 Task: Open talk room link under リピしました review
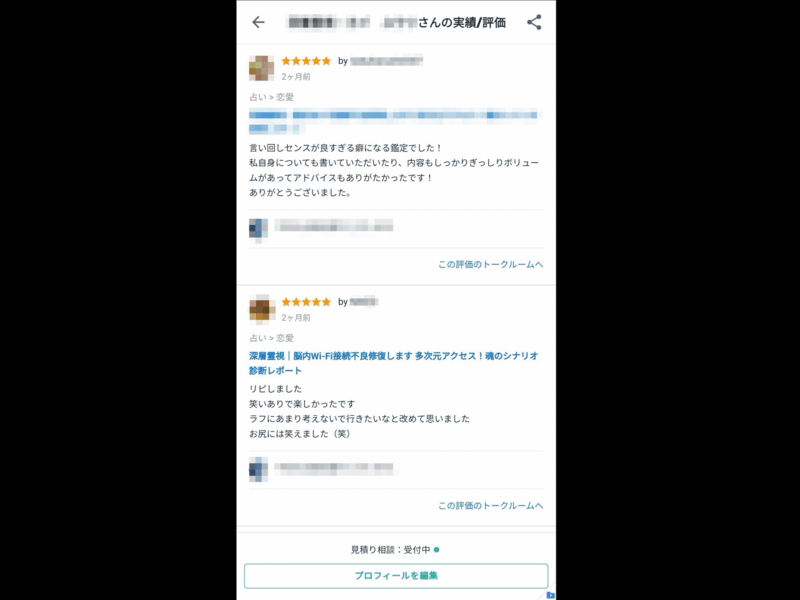click(x=490, y=506)
